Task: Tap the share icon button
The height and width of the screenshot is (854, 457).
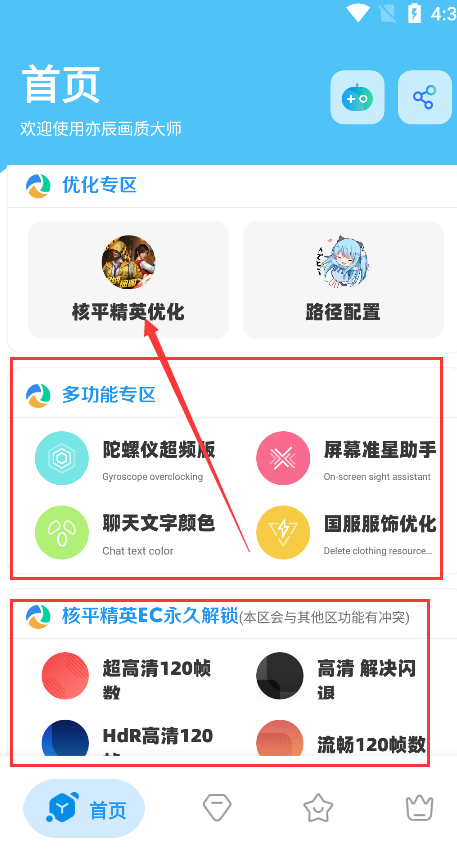Action: (425, 97)
